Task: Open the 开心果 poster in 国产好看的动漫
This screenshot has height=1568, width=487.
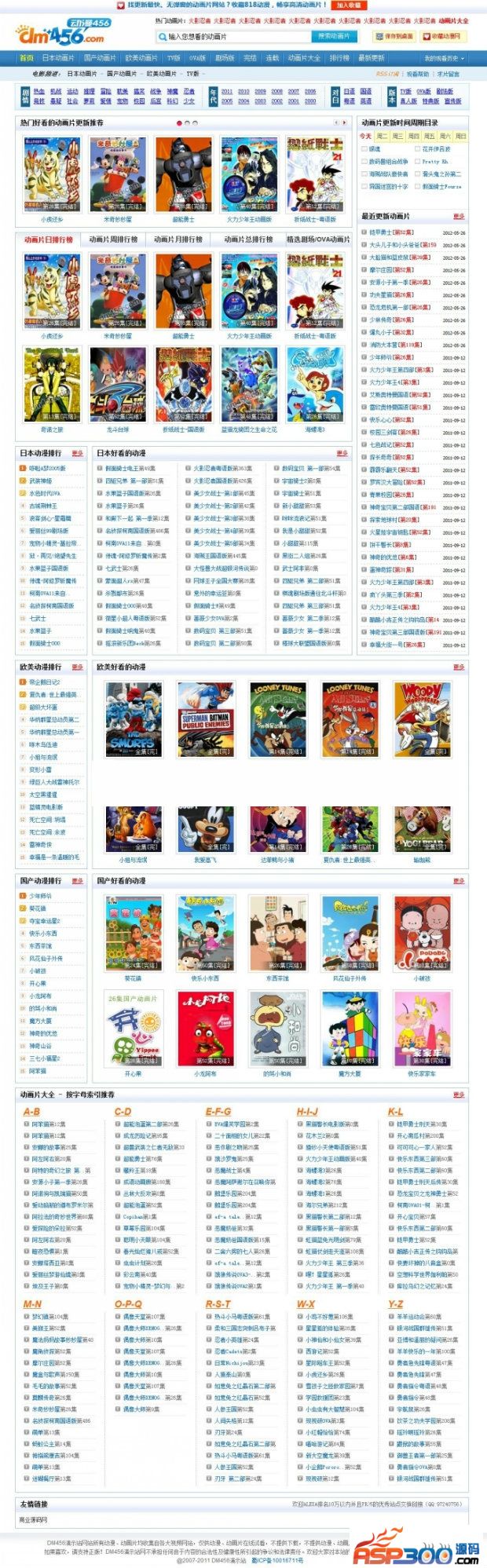Action: [133, 1029]
